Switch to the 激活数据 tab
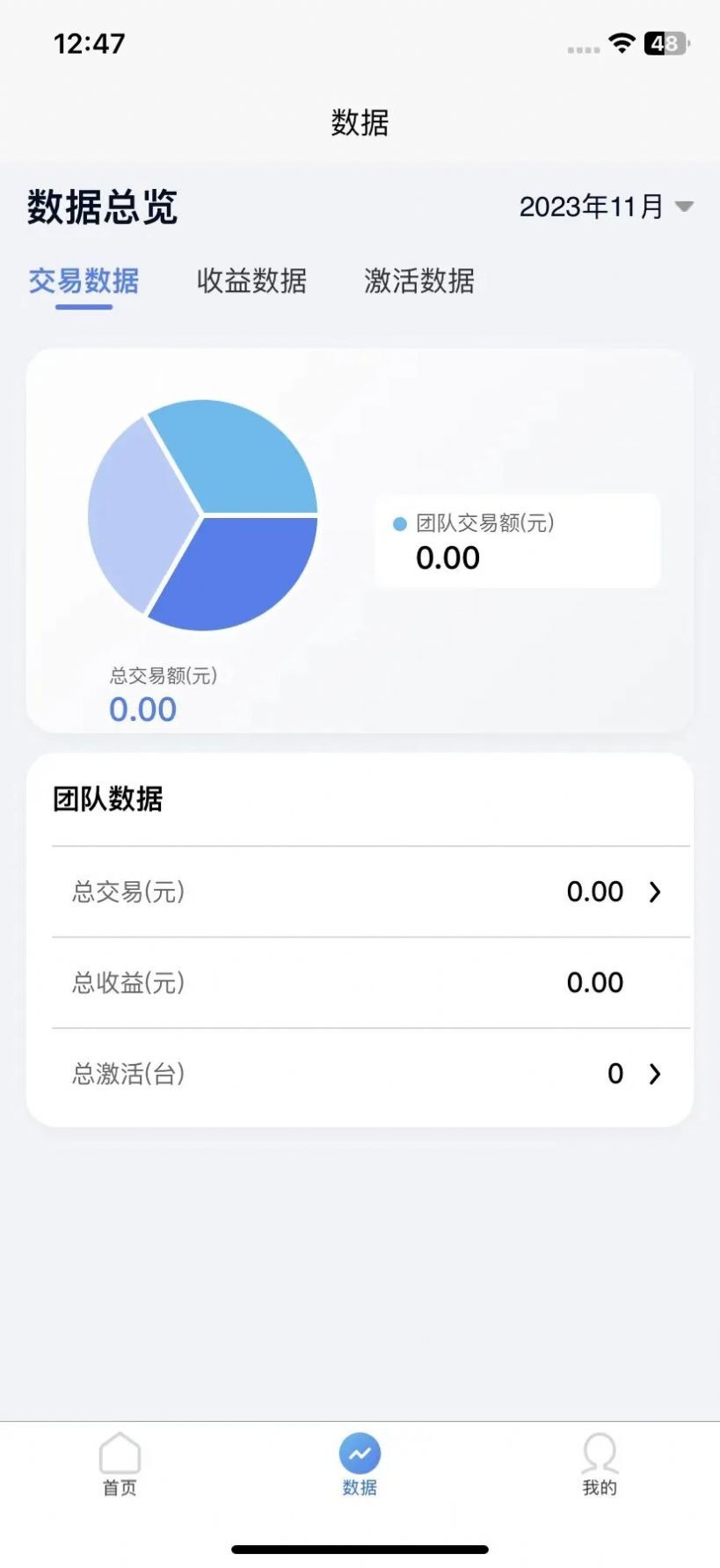 click(418, 281)
